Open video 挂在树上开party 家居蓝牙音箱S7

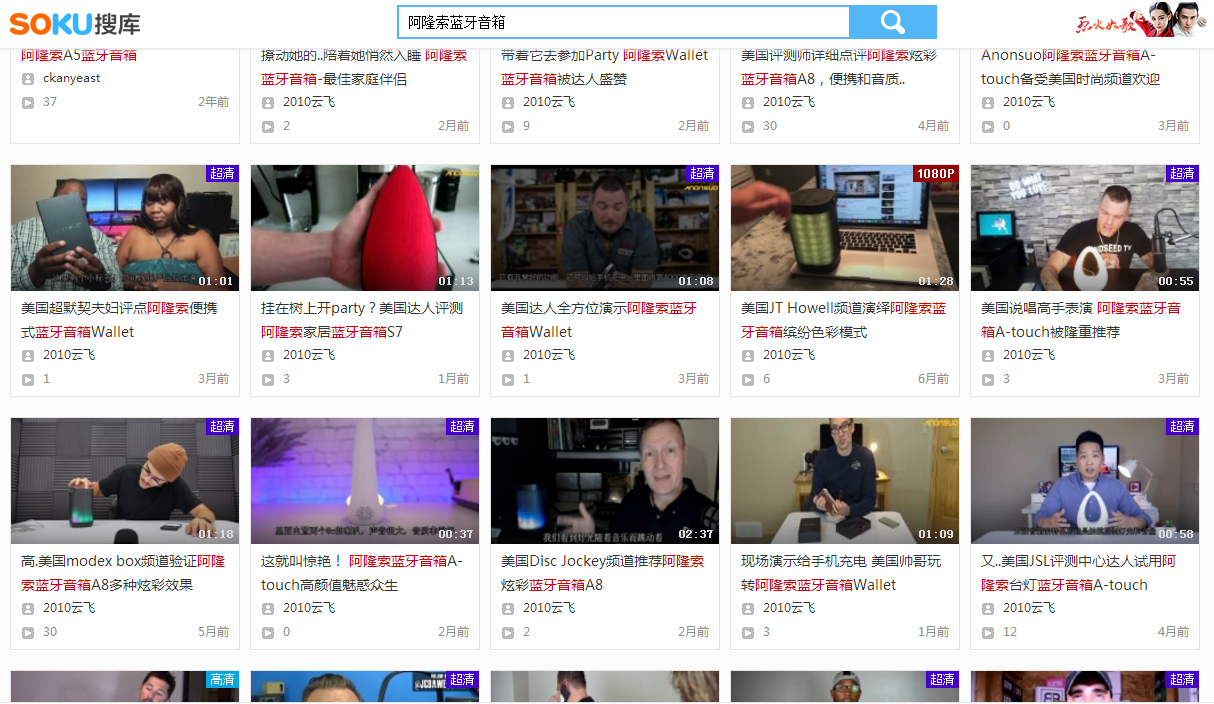click(365, 228)
